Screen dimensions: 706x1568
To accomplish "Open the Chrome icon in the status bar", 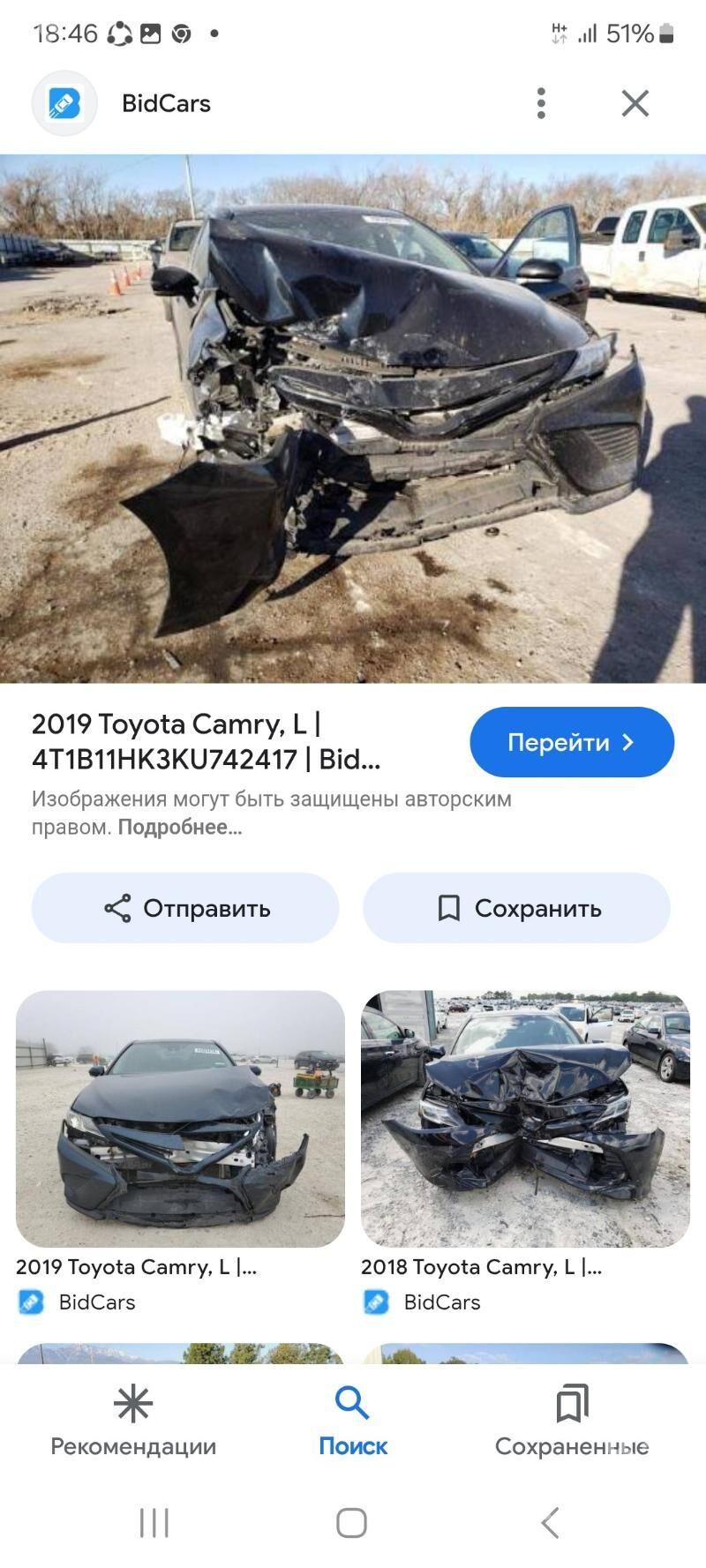I will point(183,34).
